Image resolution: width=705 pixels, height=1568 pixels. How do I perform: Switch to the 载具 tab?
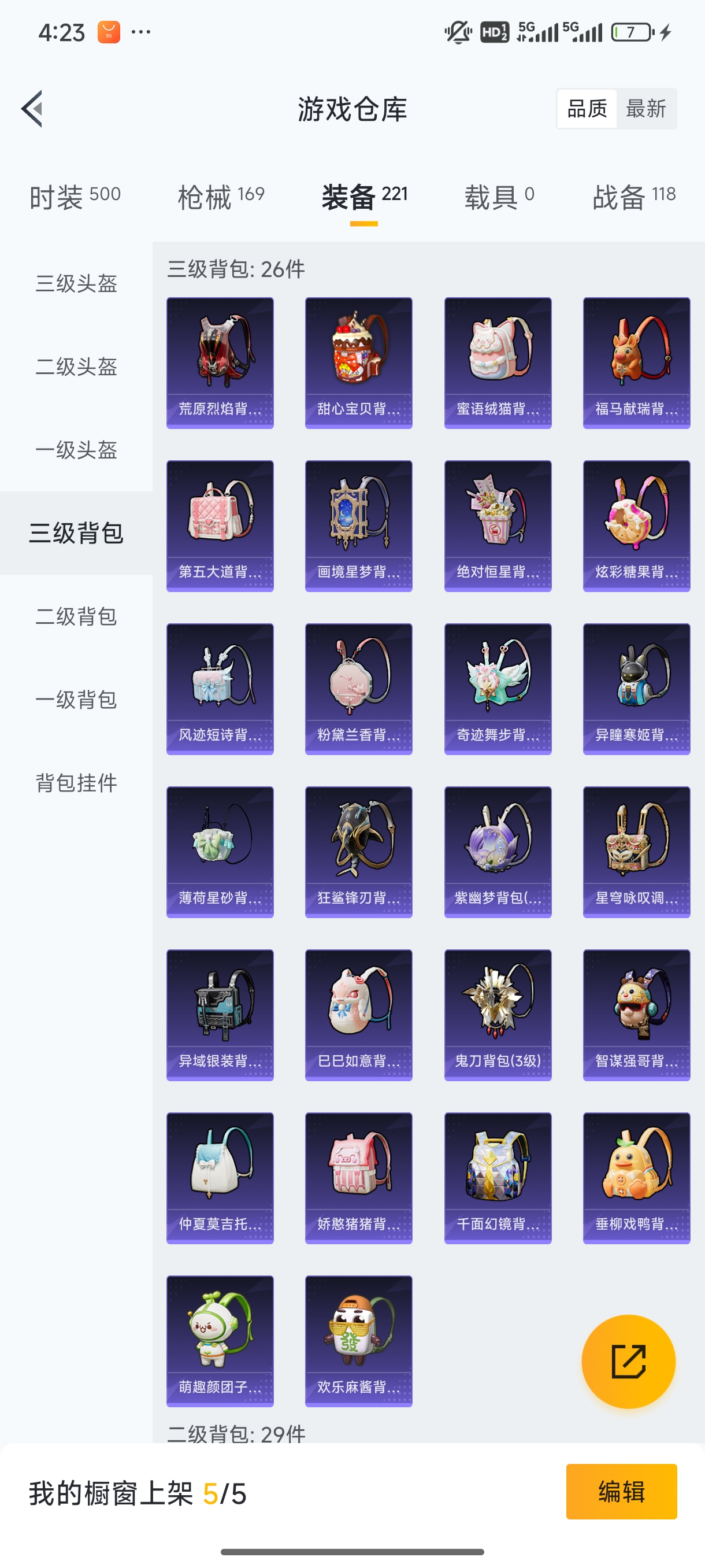499,197
